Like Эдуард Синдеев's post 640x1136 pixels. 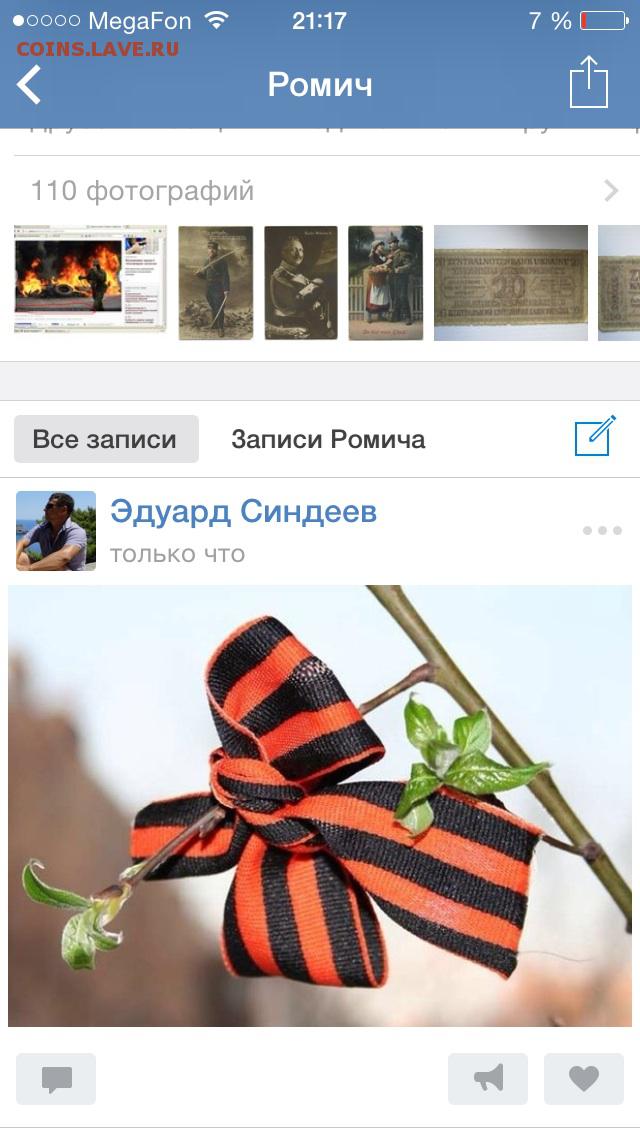click(x=584, y=1079)
